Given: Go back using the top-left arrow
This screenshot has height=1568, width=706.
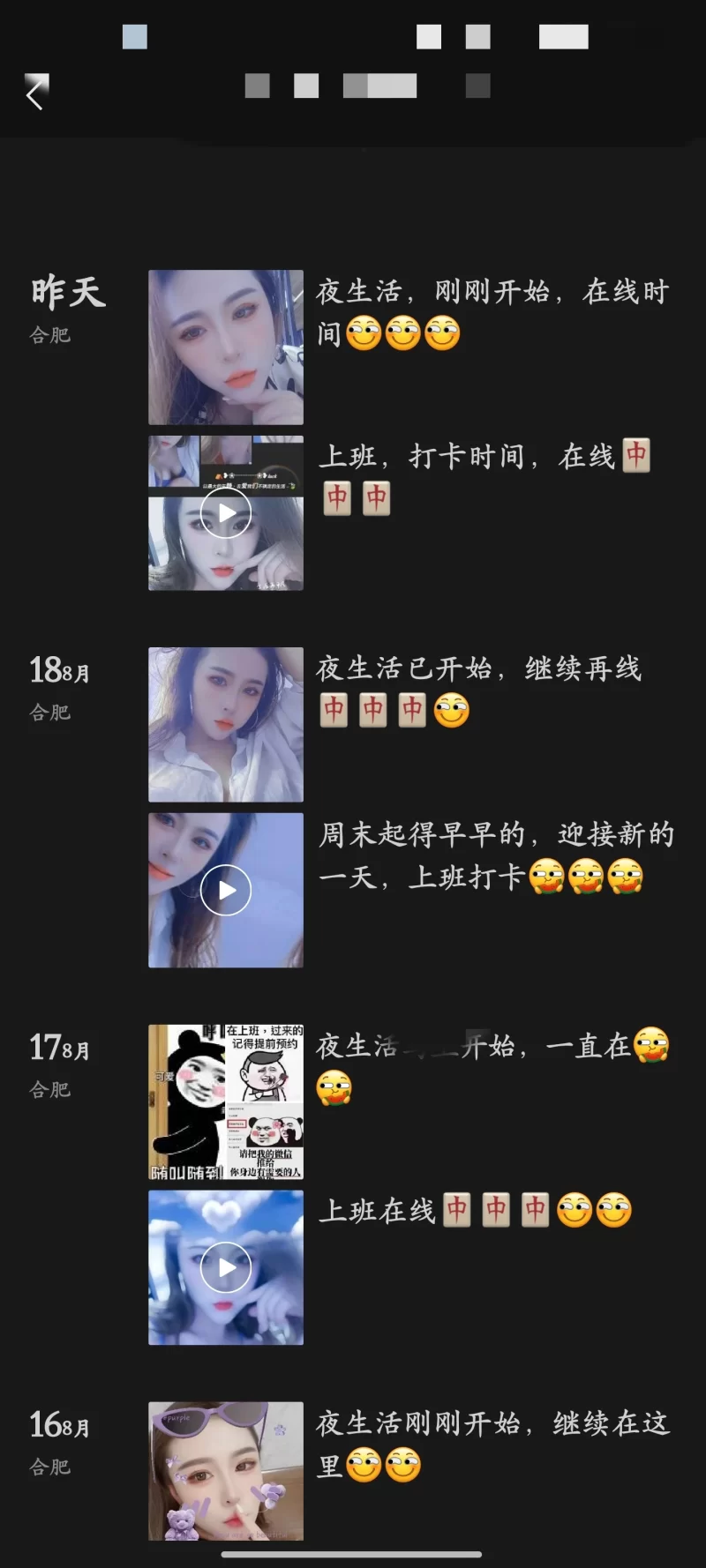Looking at the screenshot, I should [x=35, y=93].
